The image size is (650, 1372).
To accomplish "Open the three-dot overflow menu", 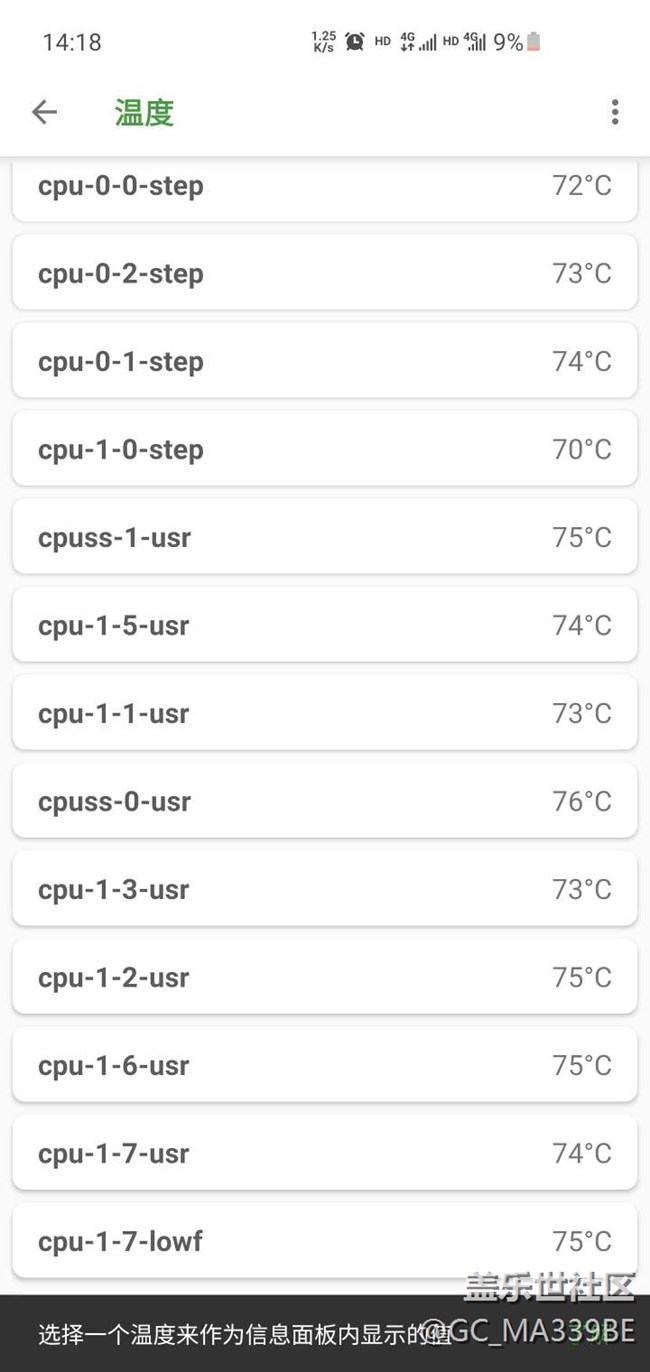I will coord(614,112).
